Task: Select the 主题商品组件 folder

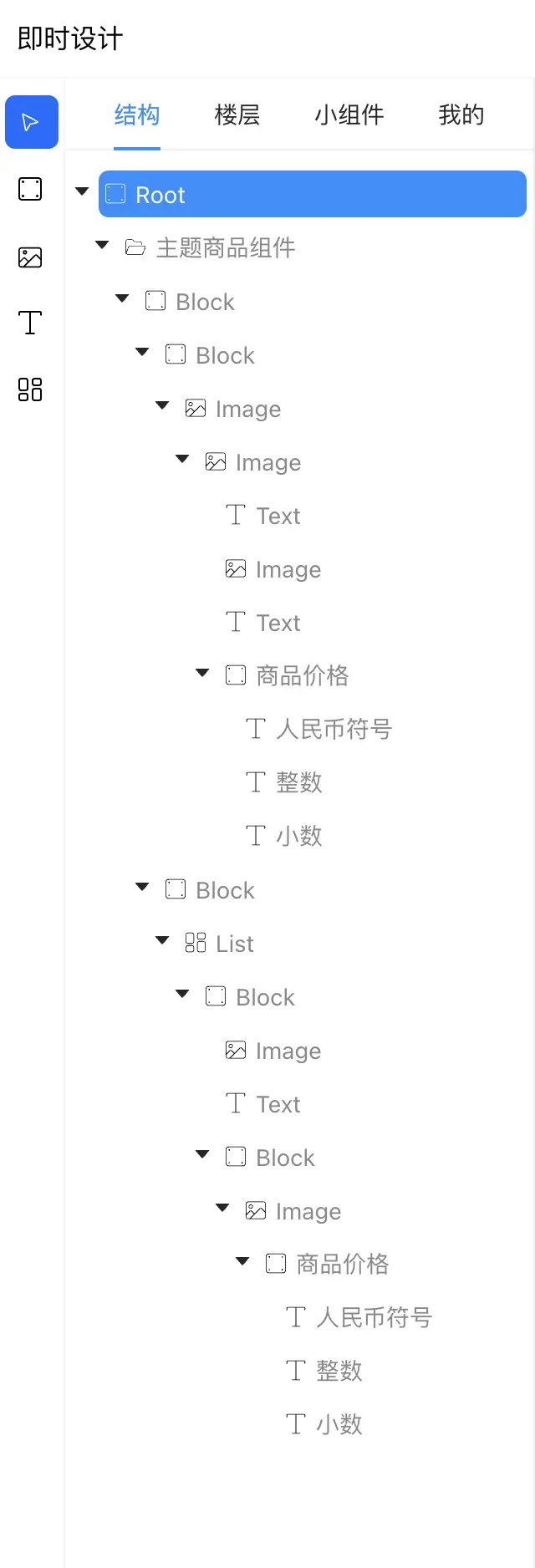Action: pos(225,247)
